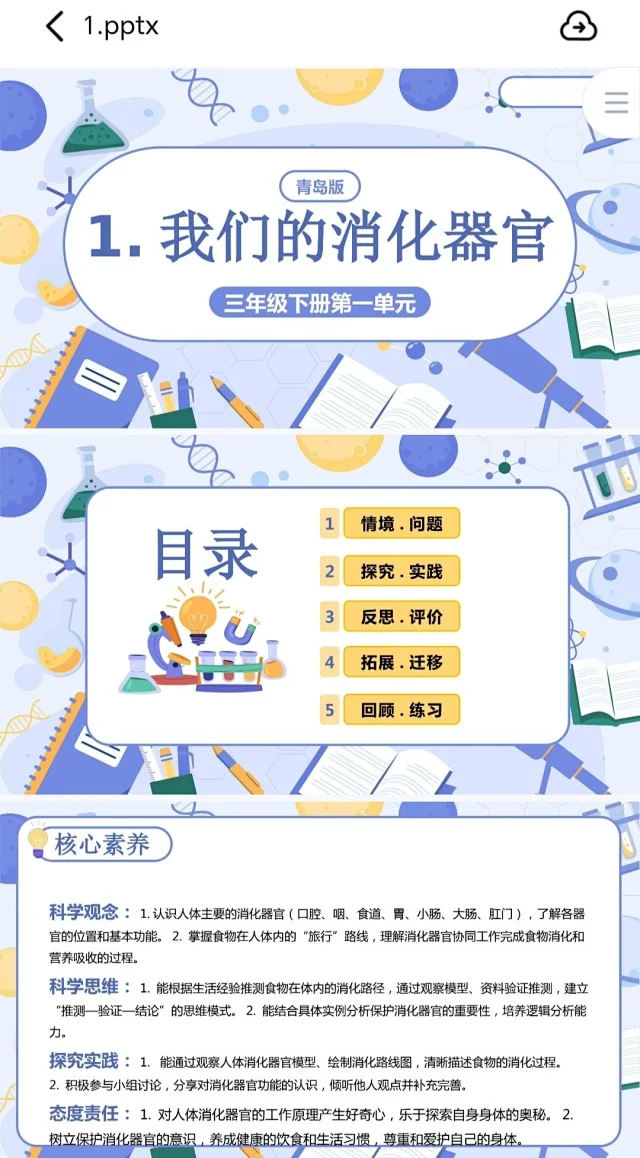Tap the cloud save icon
640x1158 pixels.
click(578, 27)
